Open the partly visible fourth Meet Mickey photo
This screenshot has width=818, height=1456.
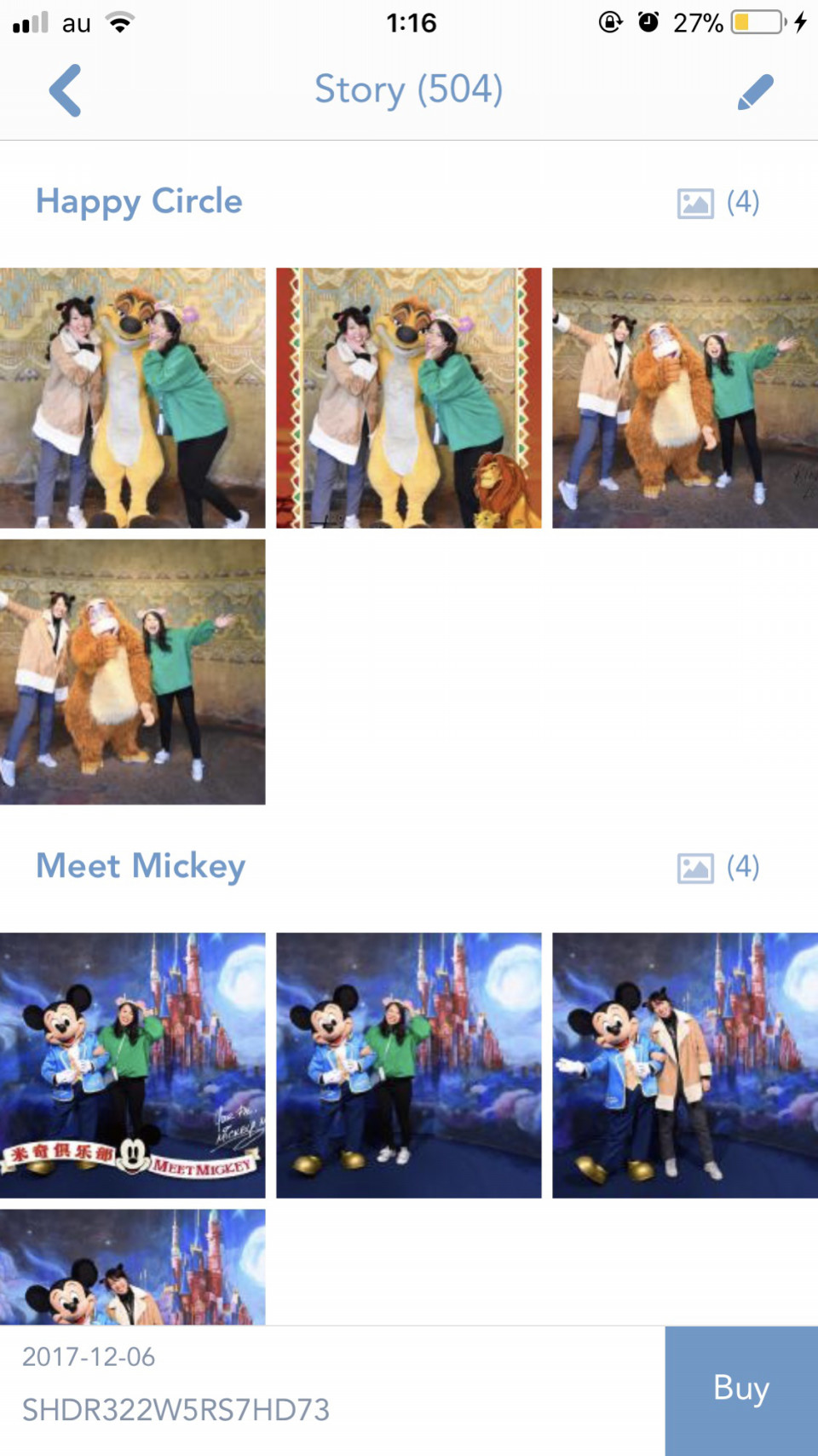tap(132, 1266)
